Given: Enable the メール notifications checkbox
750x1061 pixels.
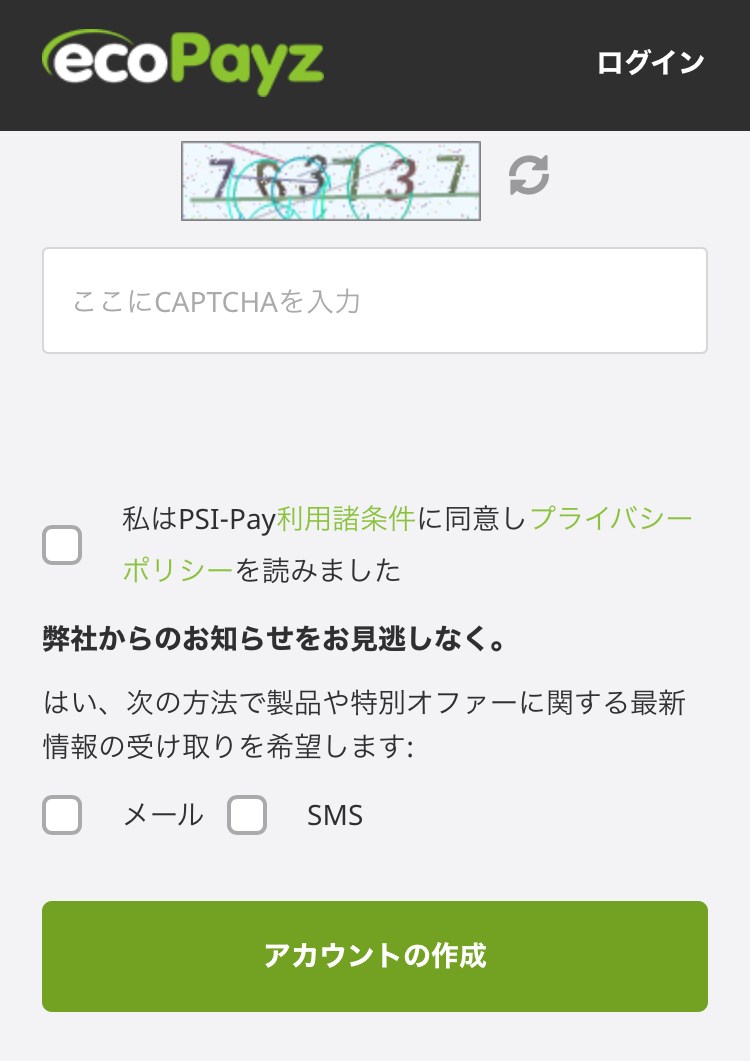Looking at the screenshot, I should 62,816.
